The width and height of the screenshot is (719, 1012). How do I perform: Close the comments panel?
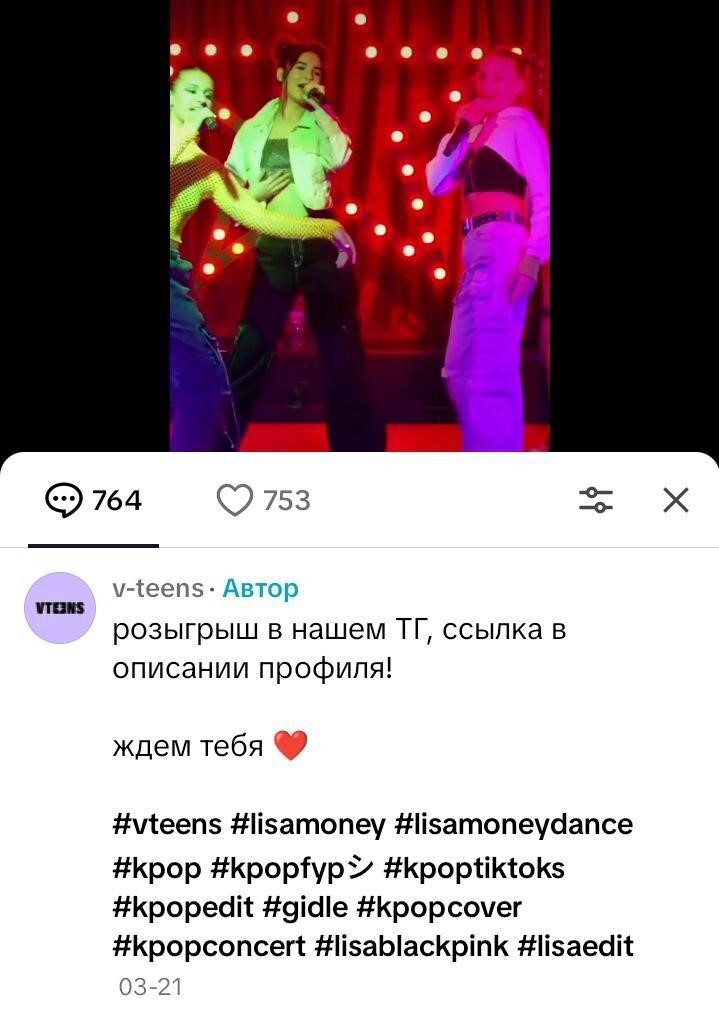coord(676,500)
